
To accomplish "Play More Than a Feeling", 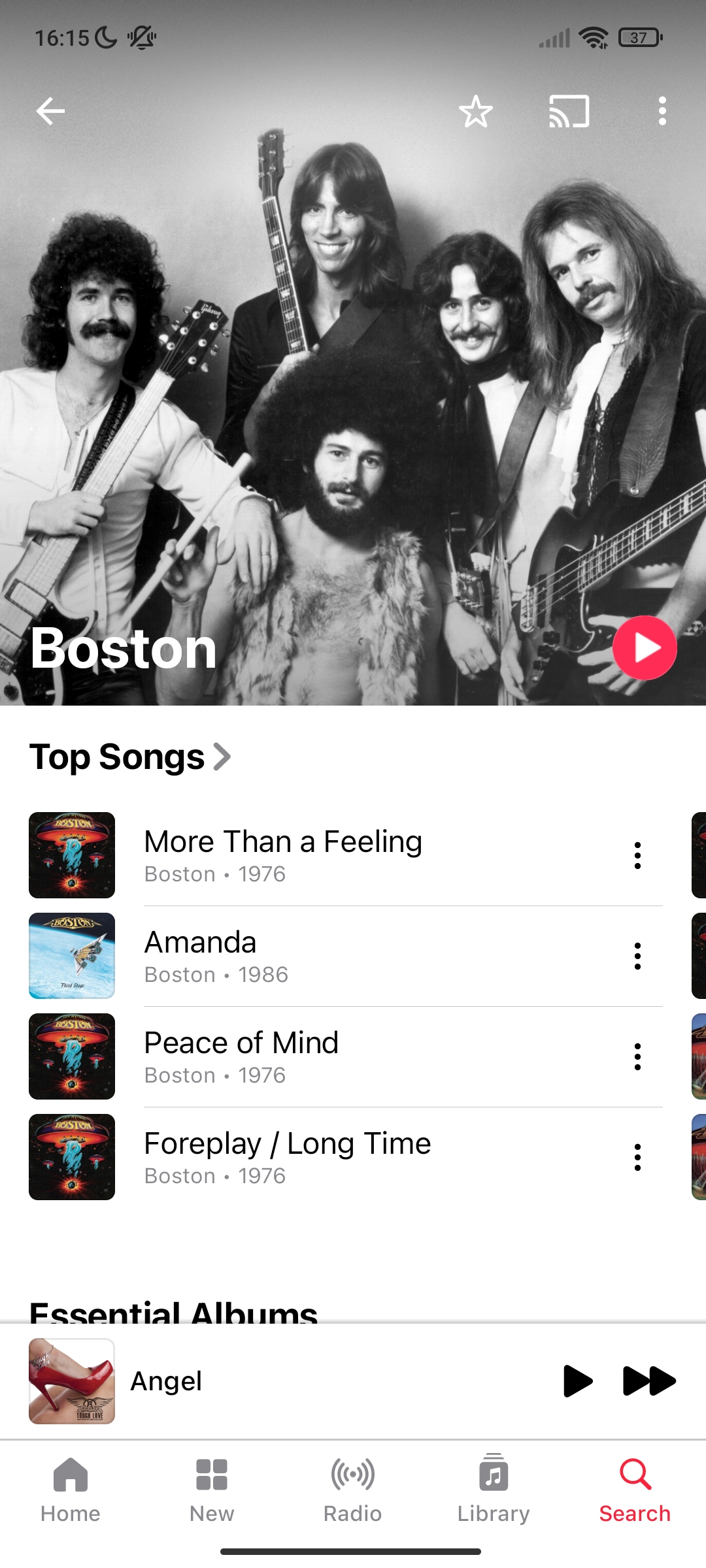I will pyautogui.click(x=282, y=855).
